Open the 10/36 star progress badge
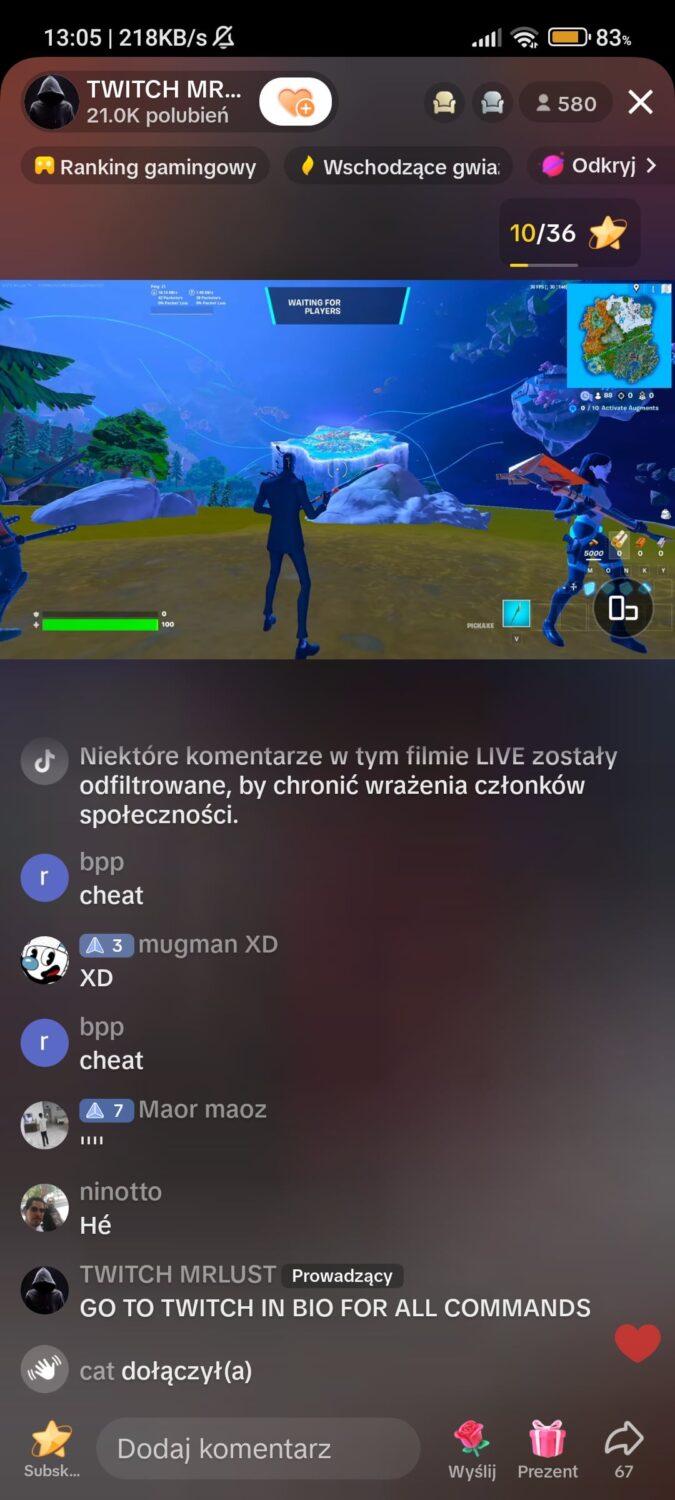 click(569, 234)
